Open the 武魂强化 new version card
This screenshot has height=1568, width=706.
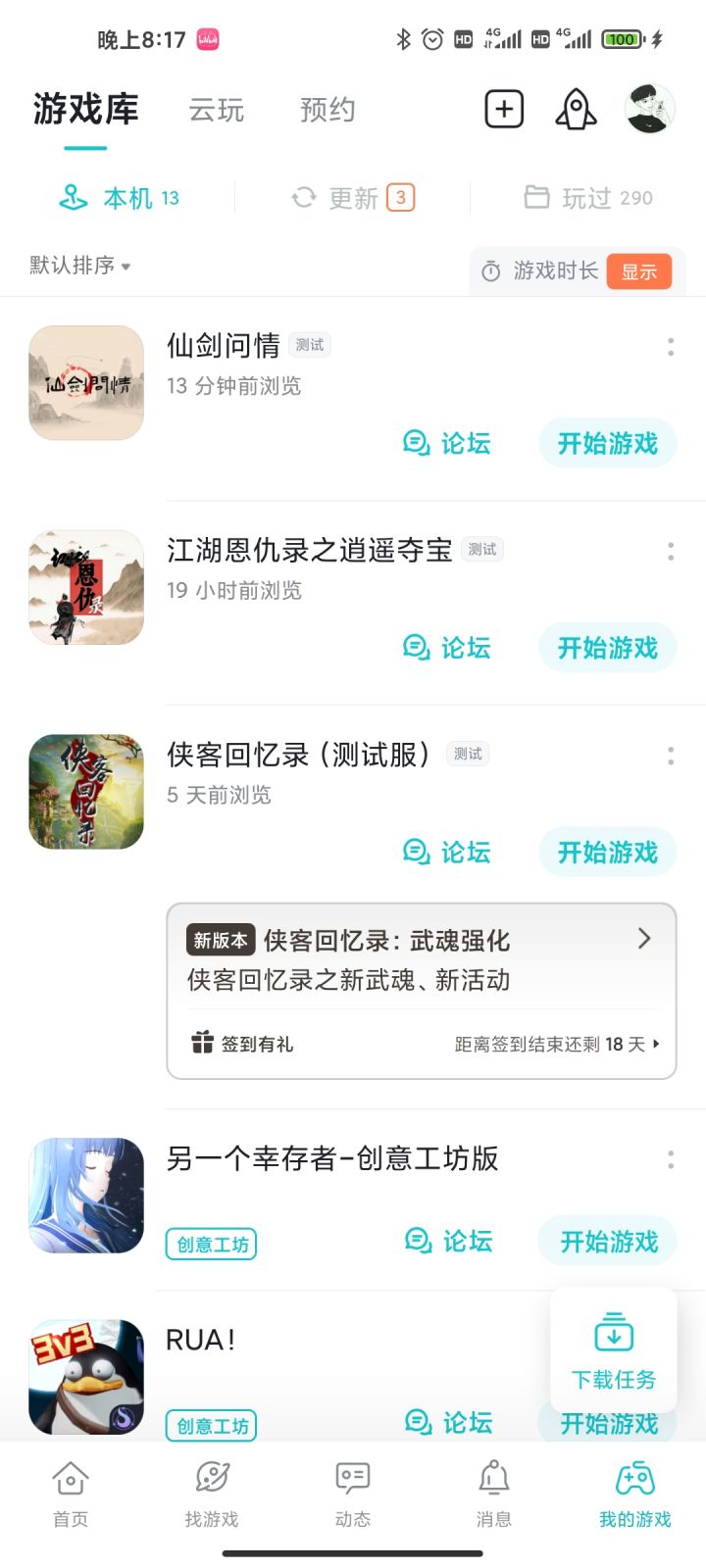click(422, 960)
